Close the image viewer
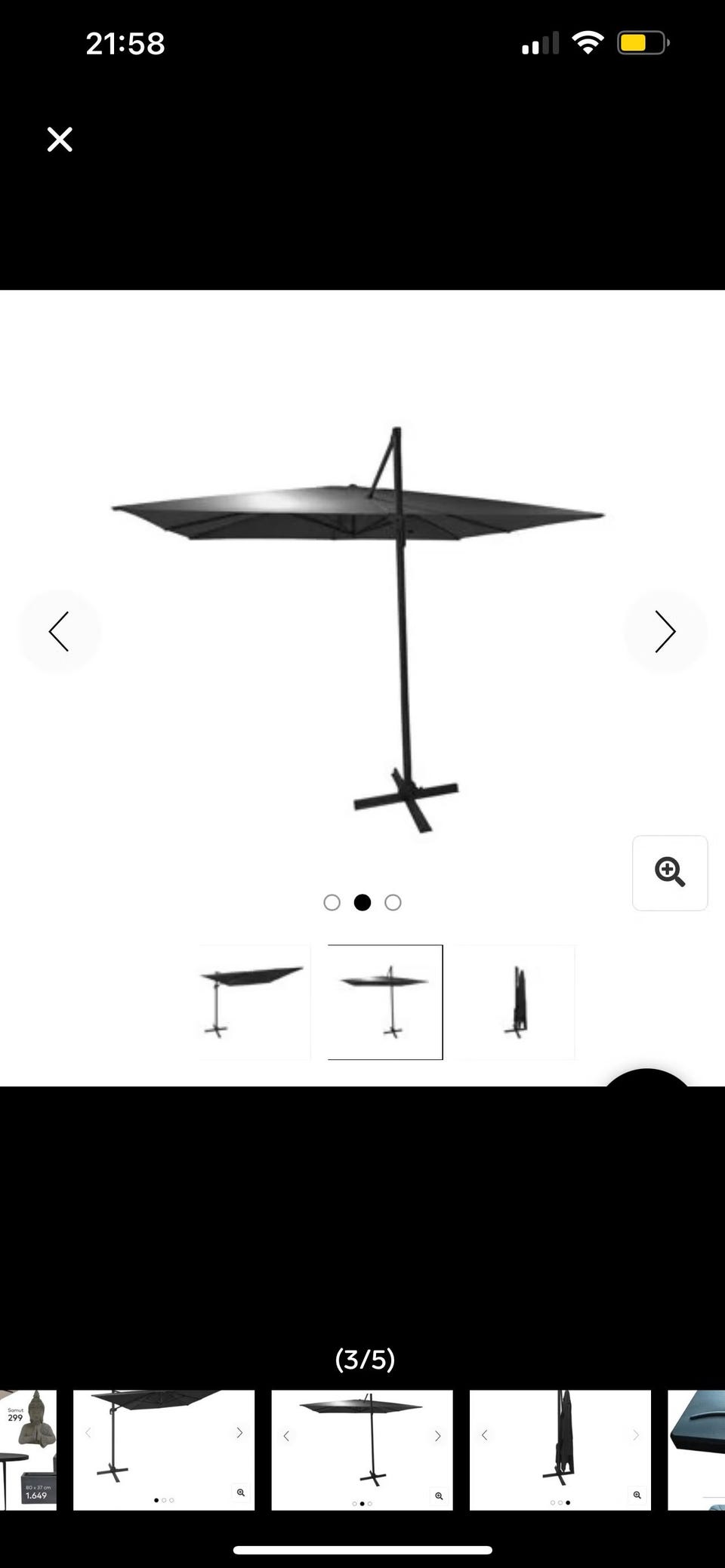 click(60, 140)
